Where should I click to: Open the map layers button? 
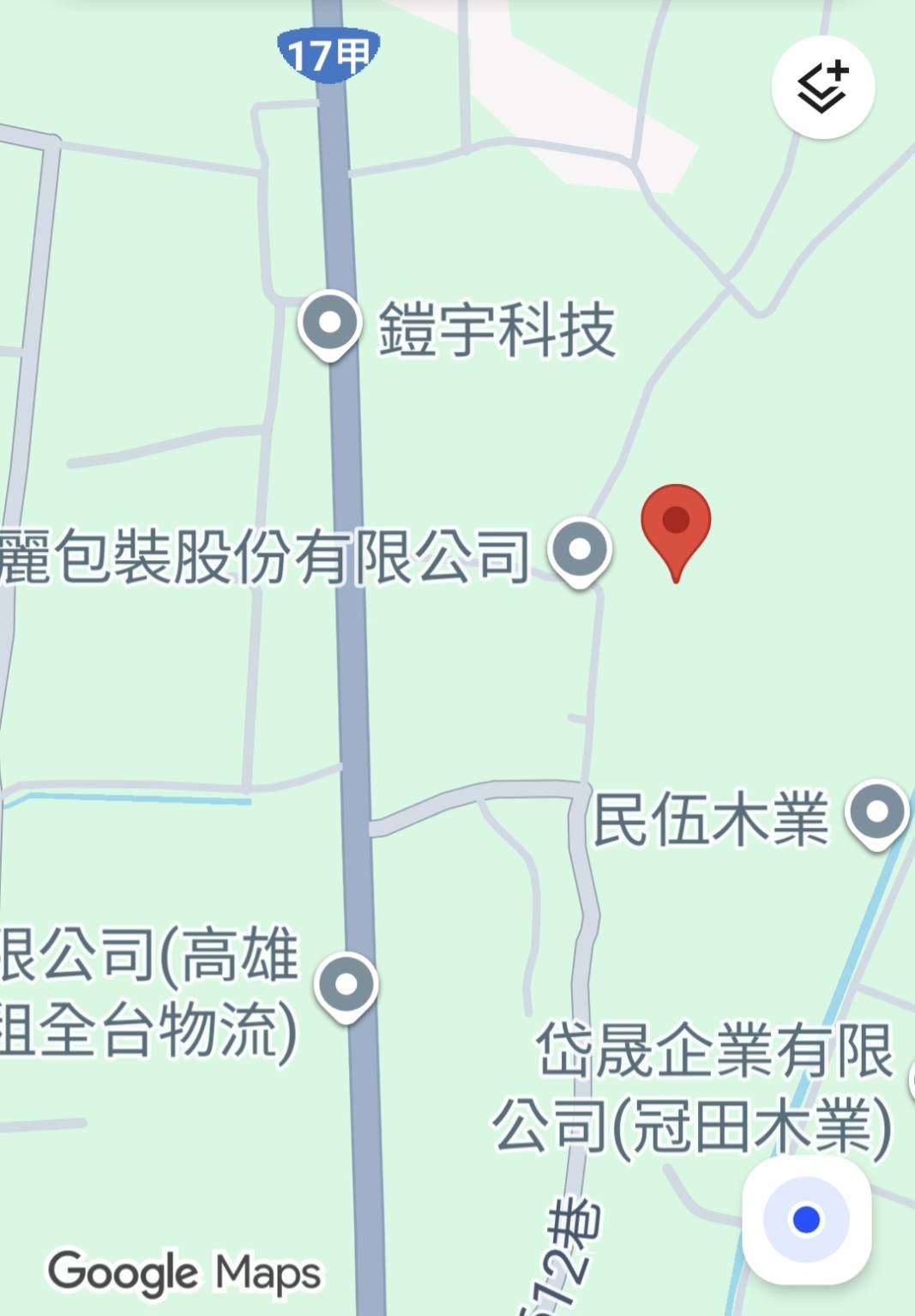pos(822,88)
